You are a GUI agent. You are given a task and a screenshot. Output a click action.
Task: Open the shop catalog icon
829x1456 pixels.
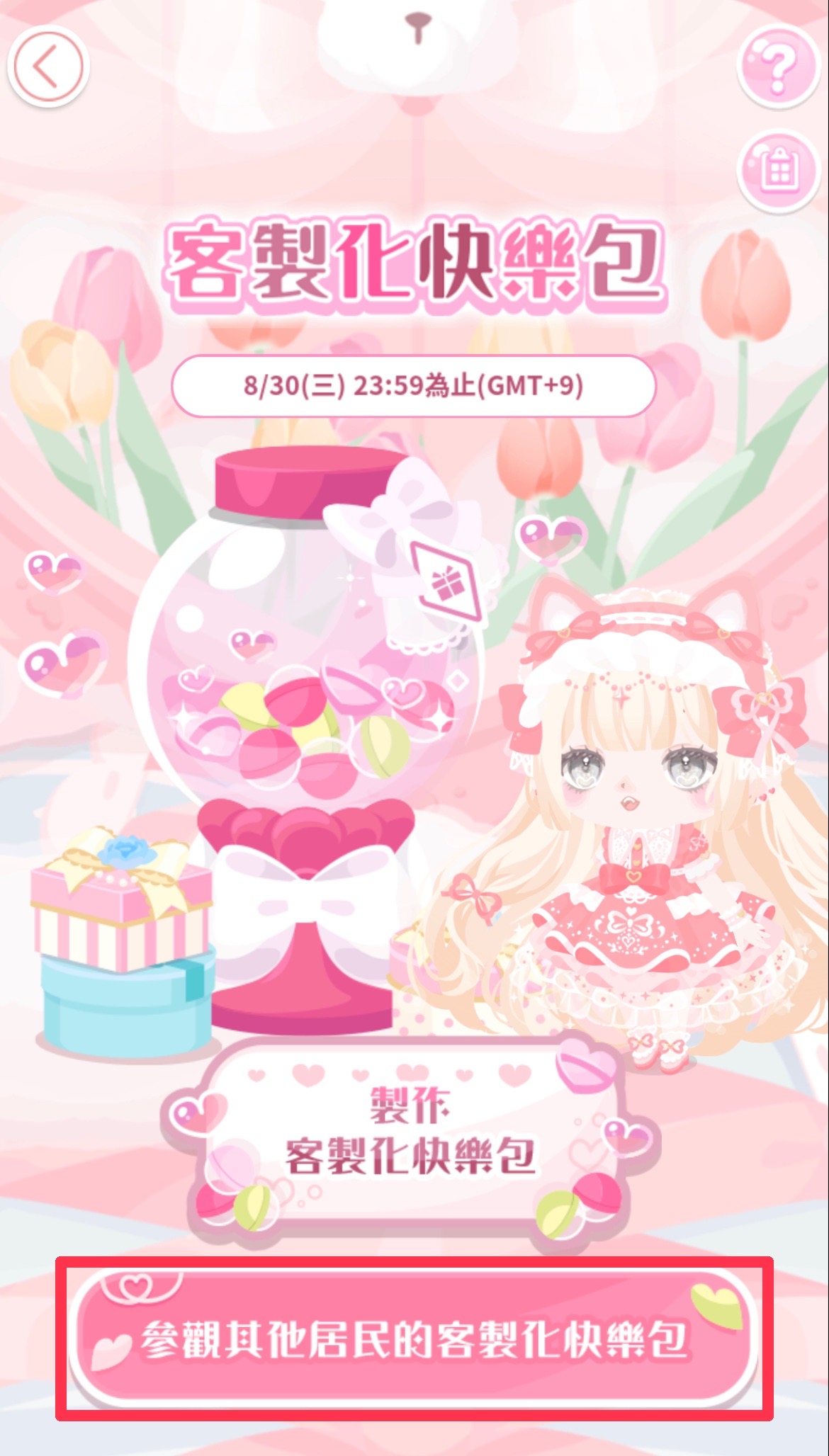point(778,171)
